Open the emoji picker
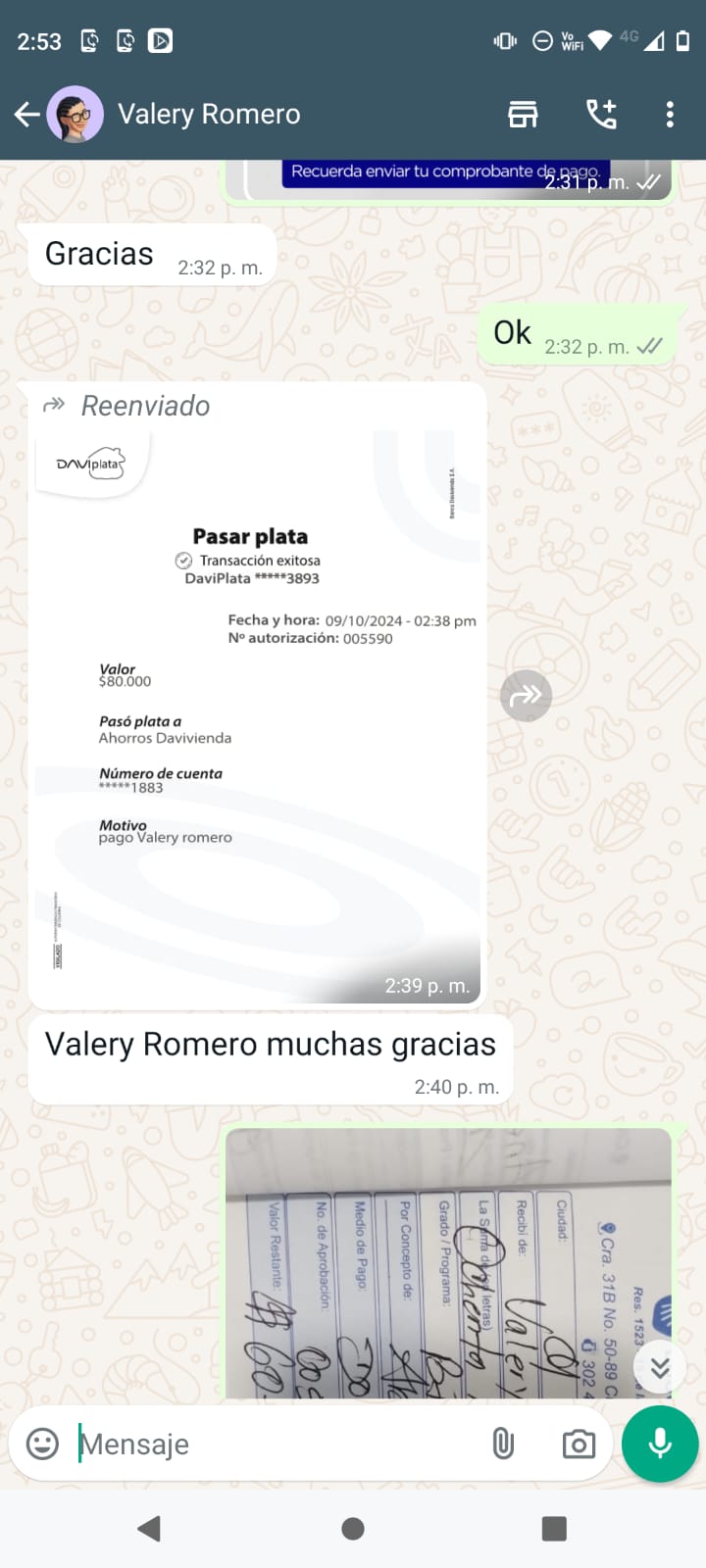706x1568 pixels. [x=42, y=1444]
